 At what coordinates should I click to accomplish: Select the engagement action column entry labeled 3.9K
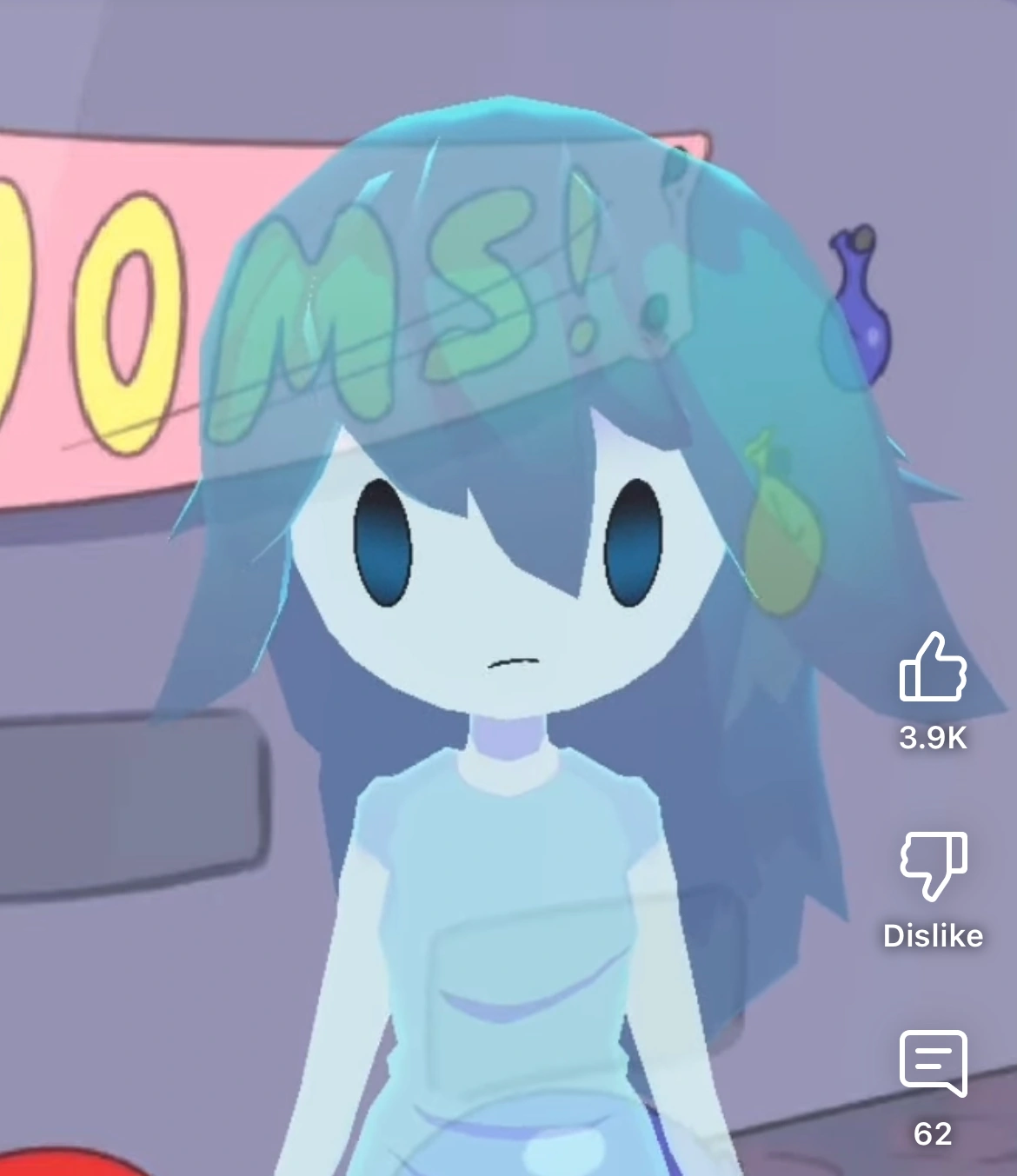point(932,738)
